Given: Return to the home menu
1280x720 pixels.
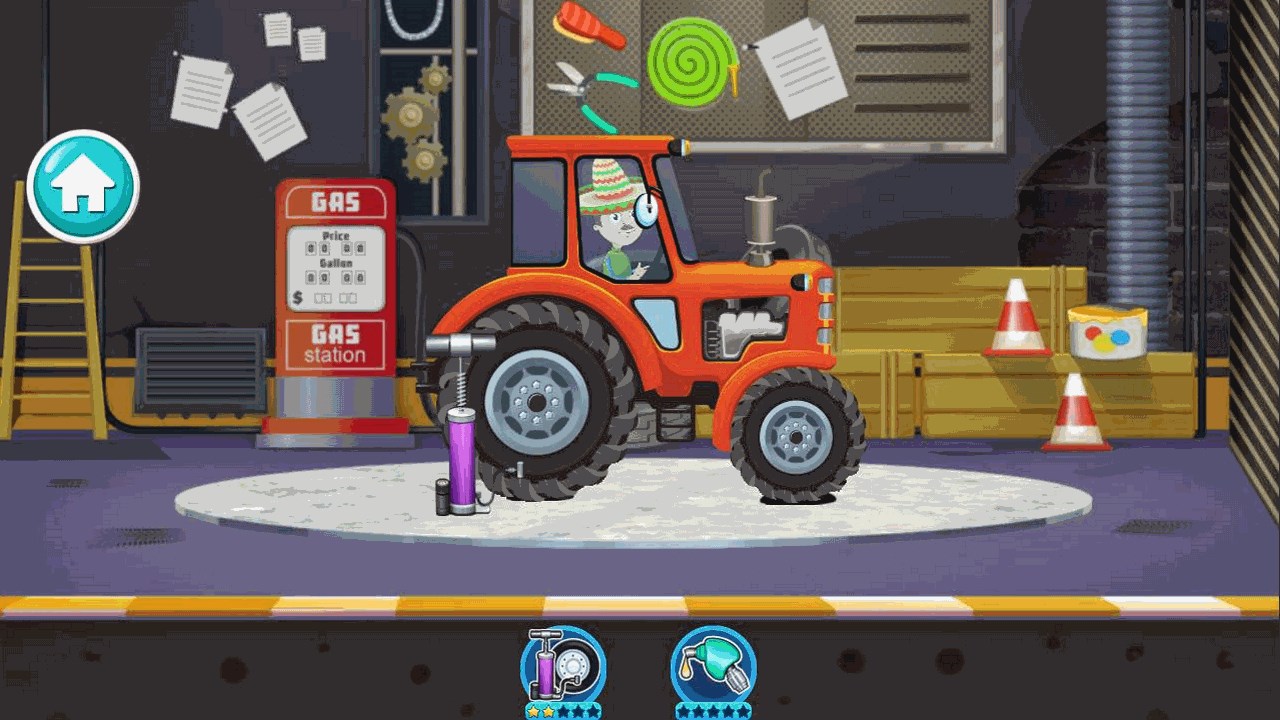Looking at the screenshot, I should click(x=83, y=187).
